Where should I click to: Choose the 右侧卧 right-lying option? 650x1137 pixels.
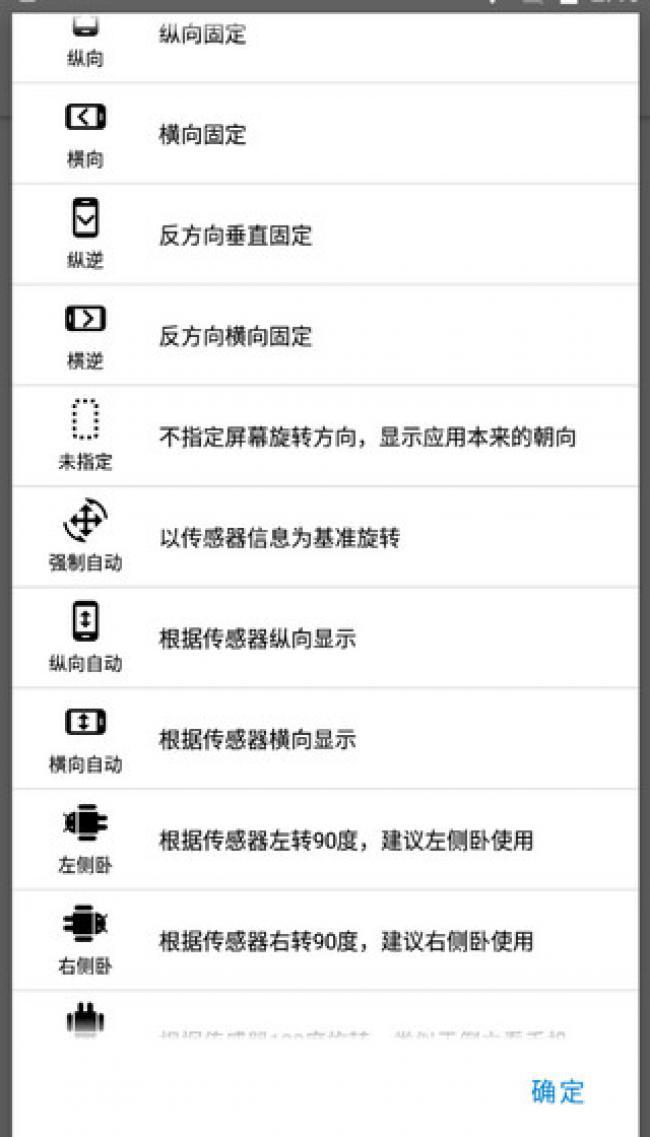(x=325, y=940)
